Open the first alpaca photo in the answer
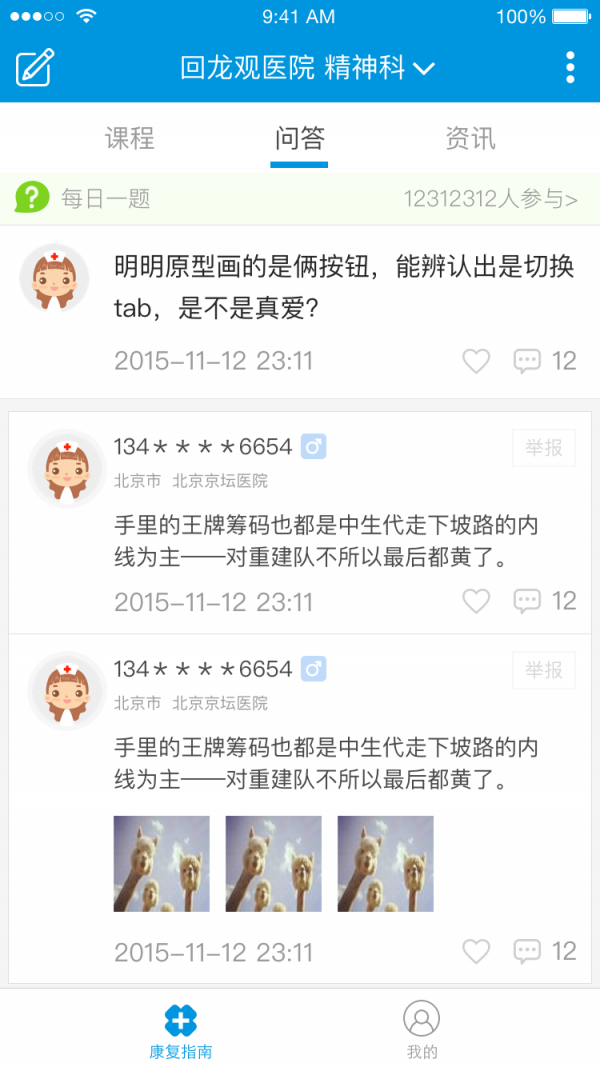Screen dimensions: 600x1067 pos(162,863)
